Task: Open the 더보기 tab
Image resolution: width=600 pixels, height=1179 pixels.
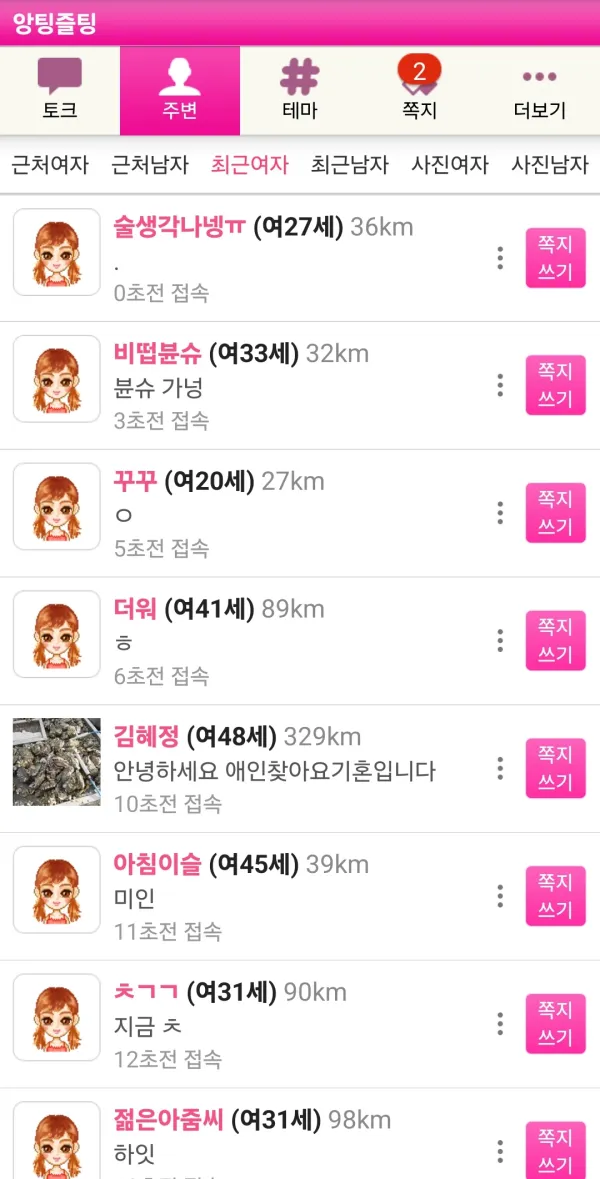Action: [539, 91]
